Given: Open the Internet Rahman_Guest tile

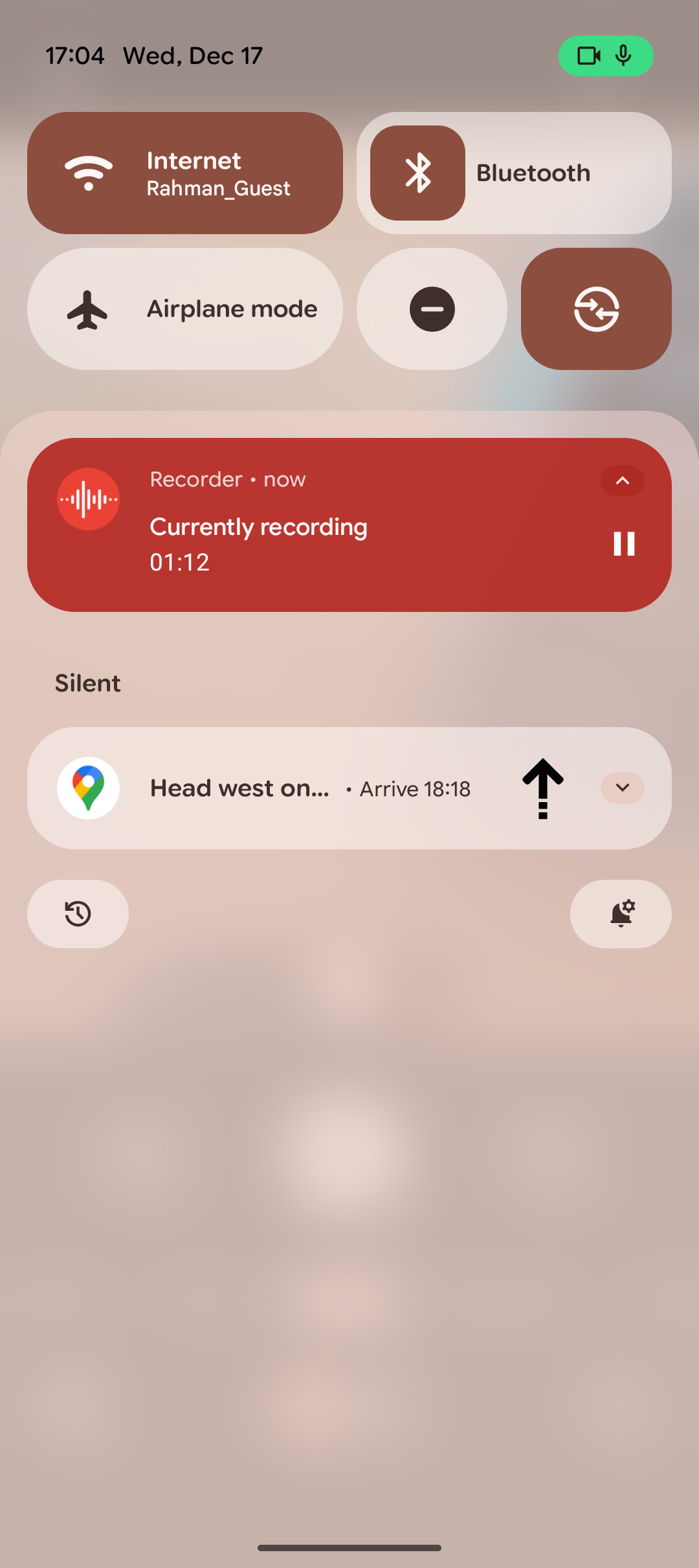Looking at the screenshot, I should coord(185,173).
